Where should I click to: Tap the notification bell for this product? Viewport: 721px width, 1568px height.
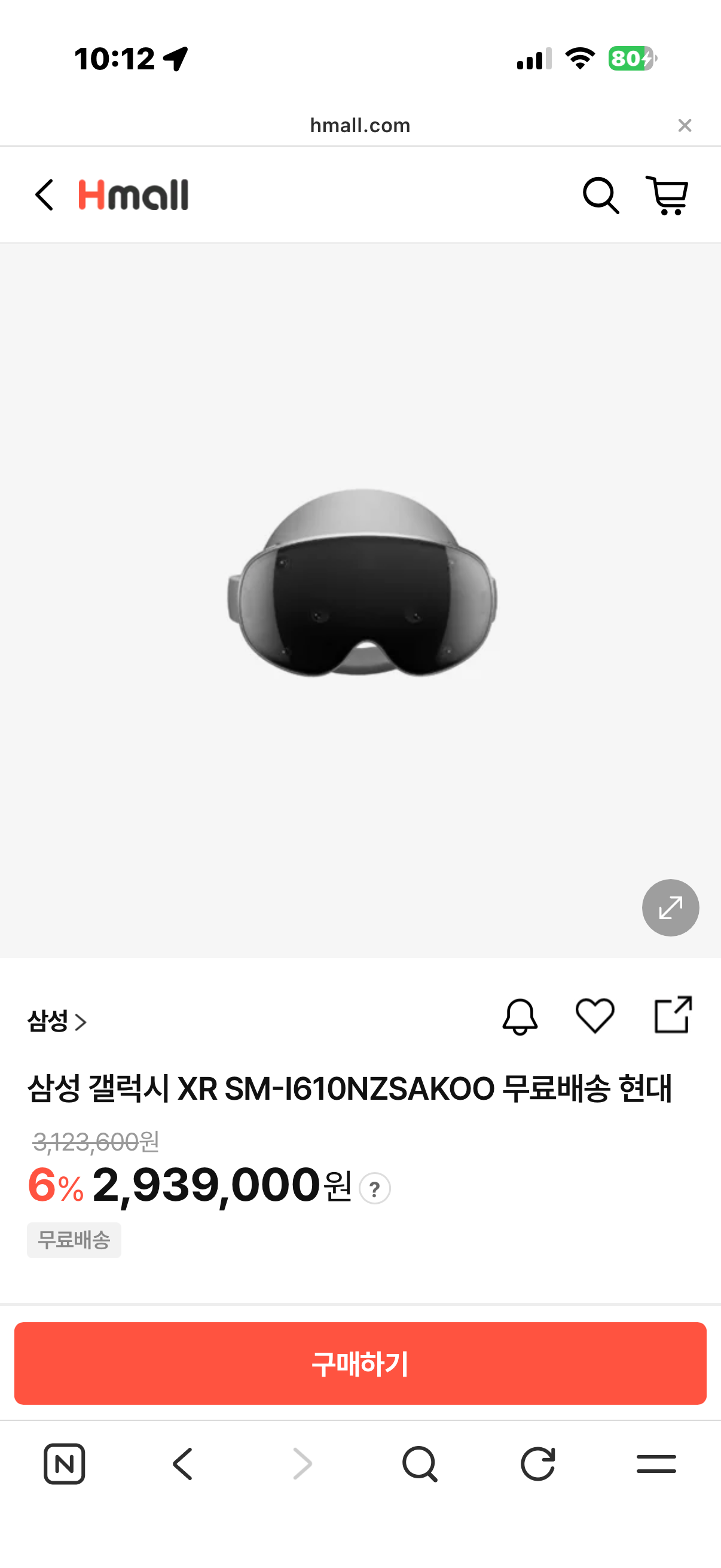click(x=520, y=1016)
